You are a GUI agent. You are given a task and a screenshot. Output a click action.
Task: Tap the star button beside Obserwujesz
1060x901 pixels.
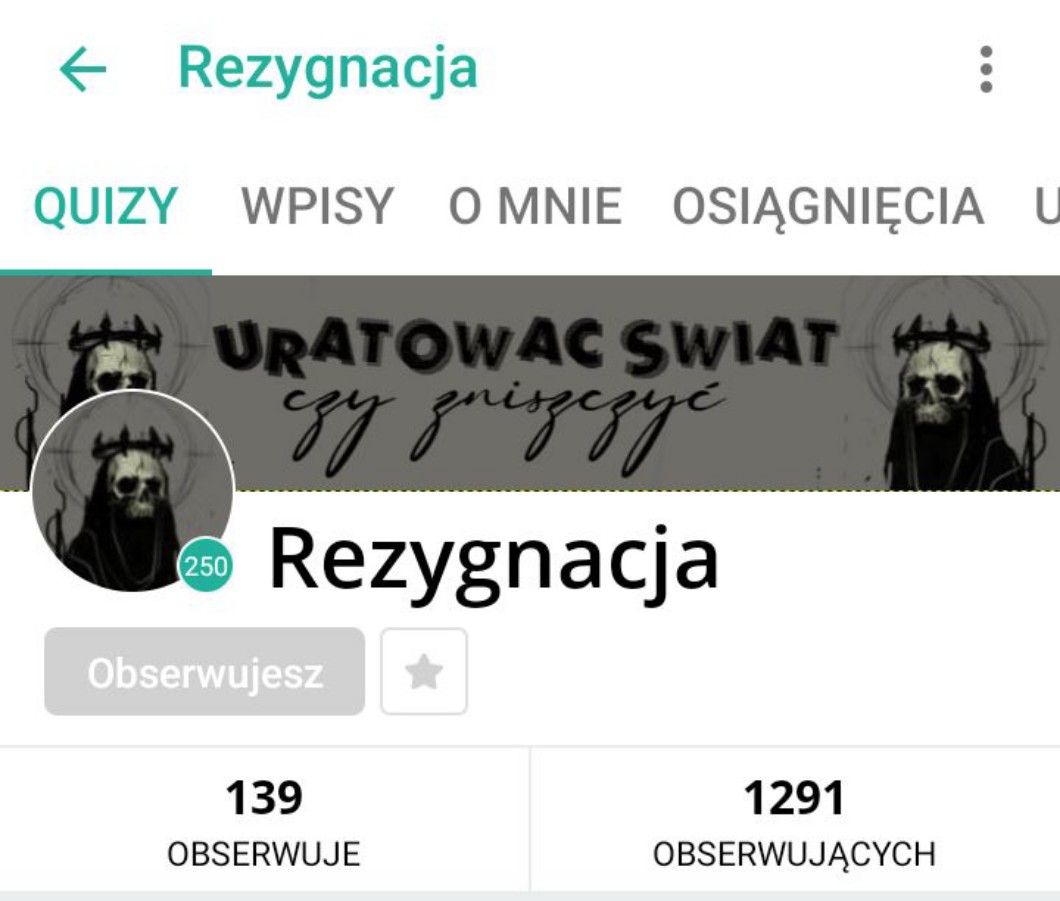[x=424, y=672]
